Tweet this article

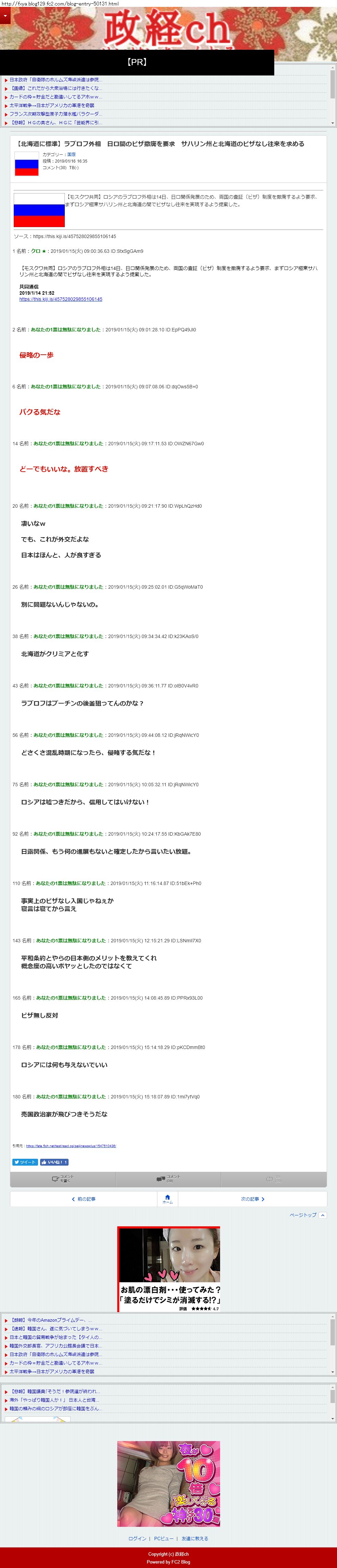pos(25,1162)
